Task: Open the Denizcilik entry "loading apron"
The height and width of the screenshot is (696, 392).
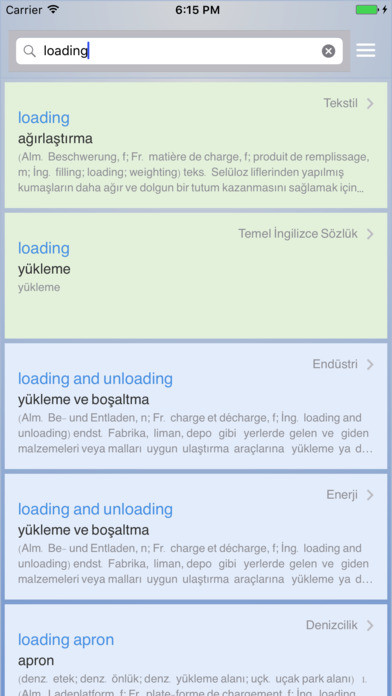Action: [196, 650]
